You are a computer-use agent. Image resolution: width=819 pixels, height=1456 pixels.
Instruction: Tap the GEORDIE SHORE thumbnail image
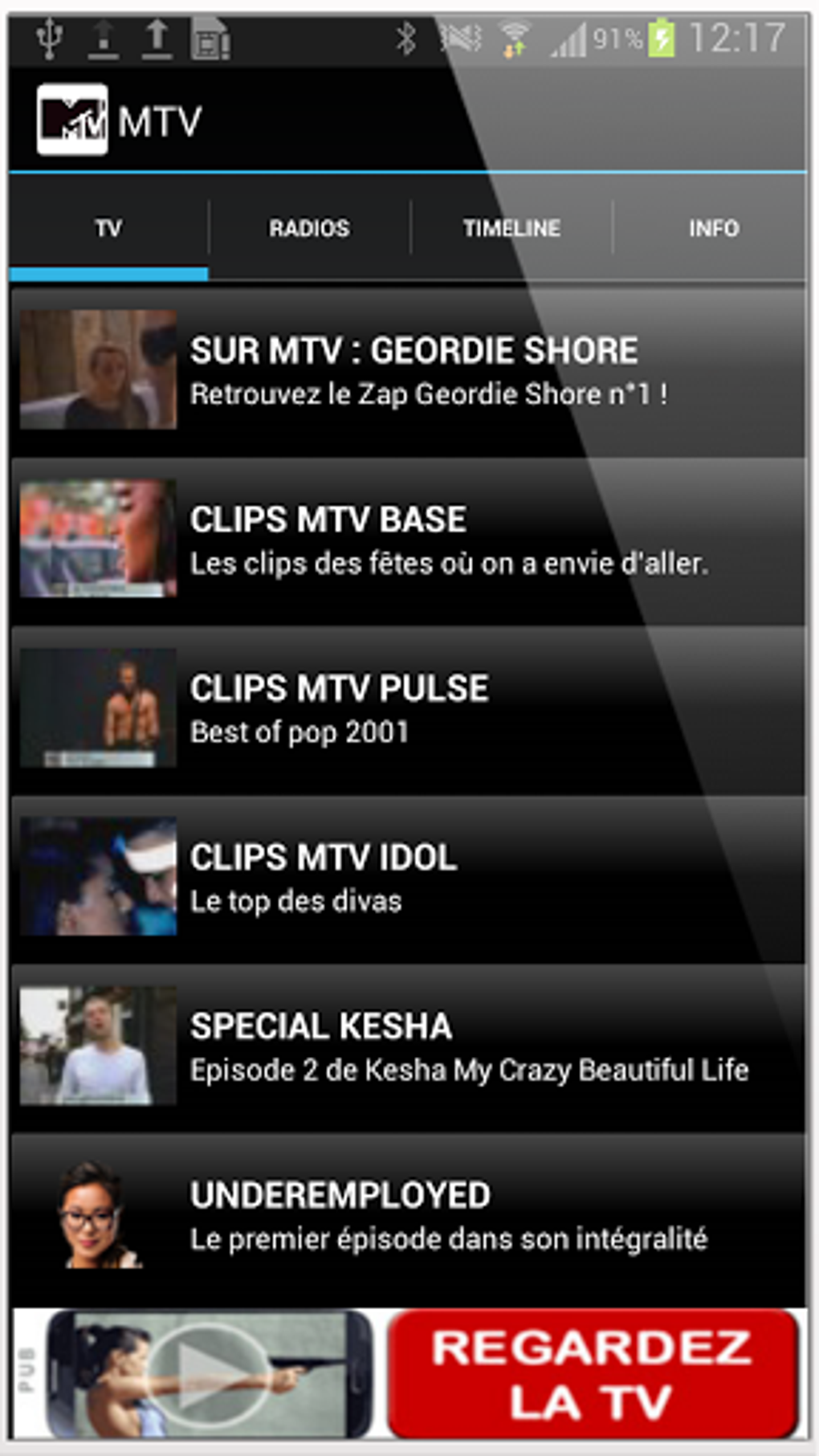pyautogui.click(x=100, y=371)
